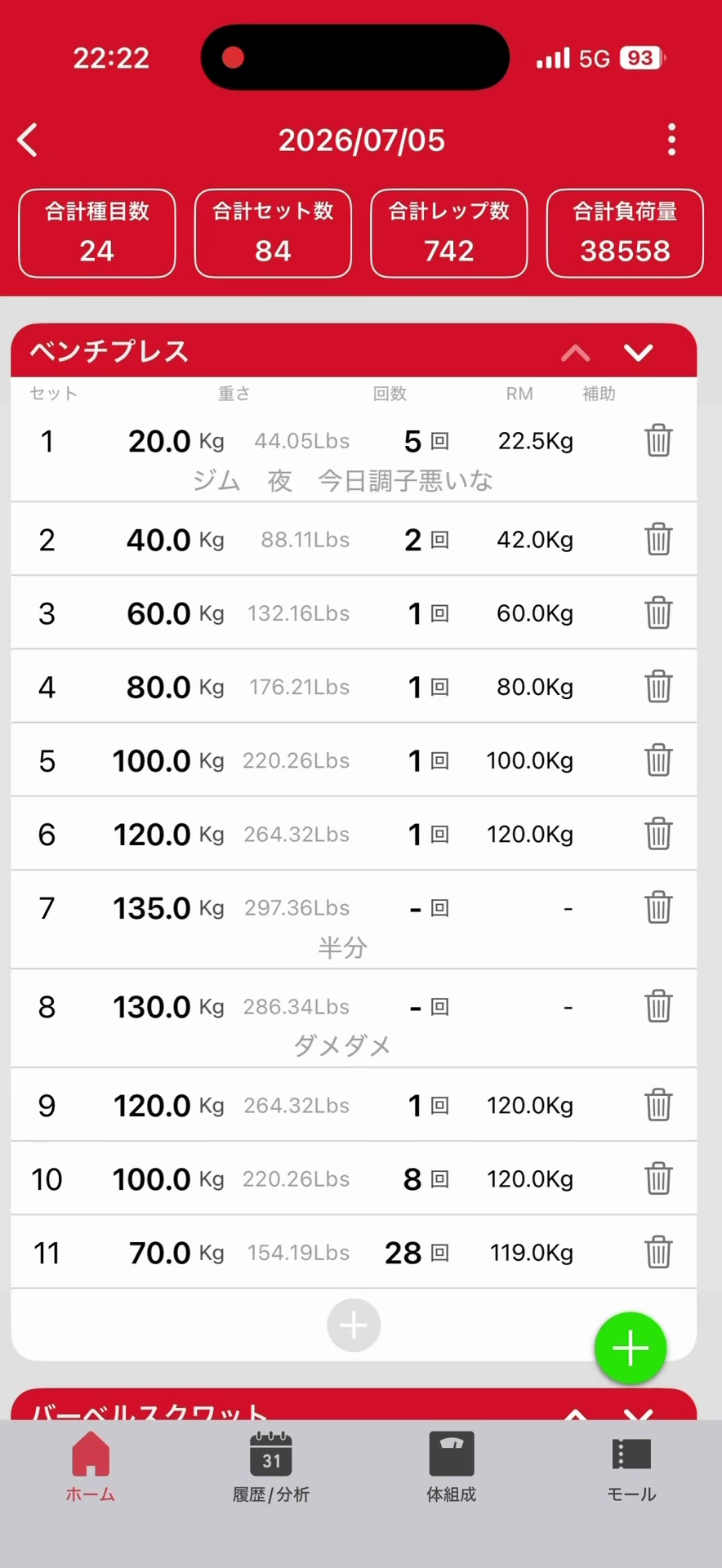Switch to the 体組成 tab
This screenshot has width=722, height=1568.
coord(452,1468)
